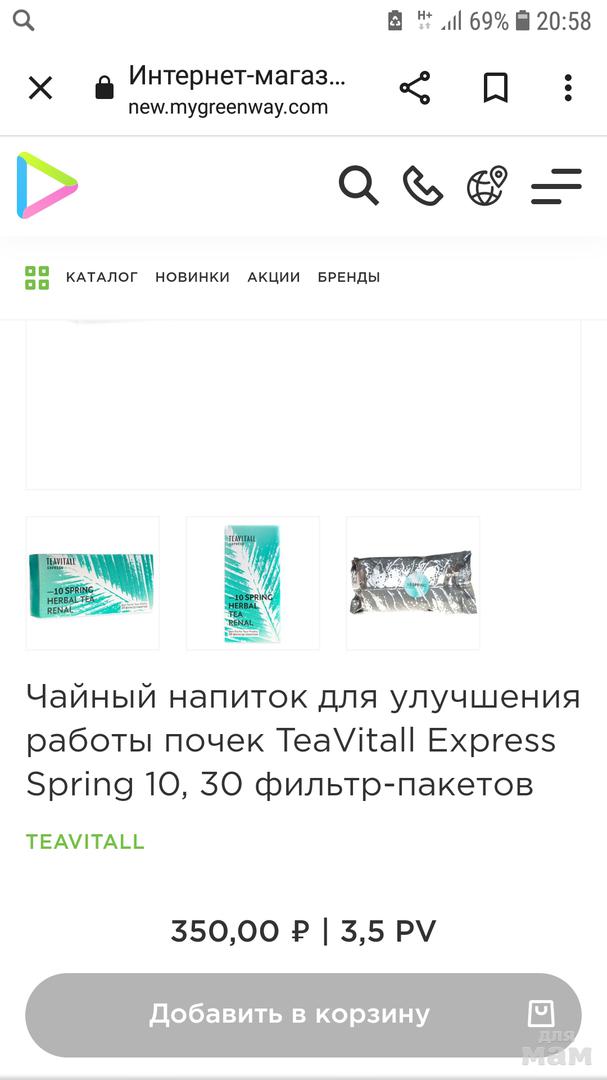The height and width of the screenshot is (1080, 607).
Task: Close the browser tab with X
Action: (x=40, y=89)
